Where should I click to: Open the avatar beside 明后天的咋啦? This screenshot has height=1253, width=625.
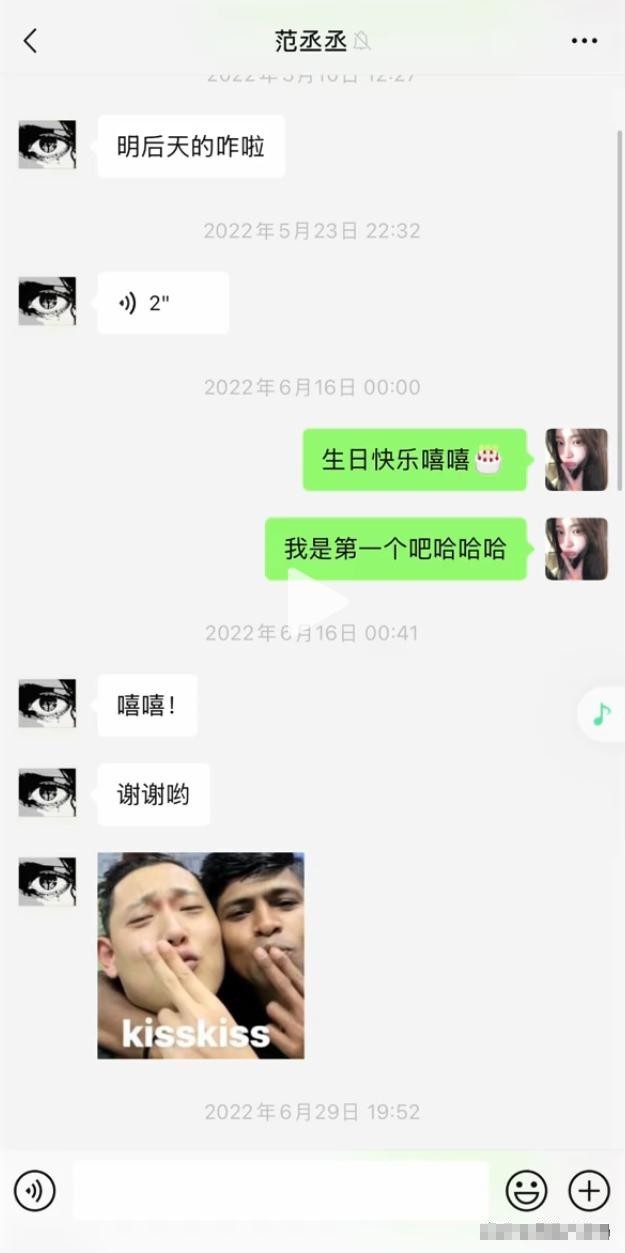tap(47, 145)
